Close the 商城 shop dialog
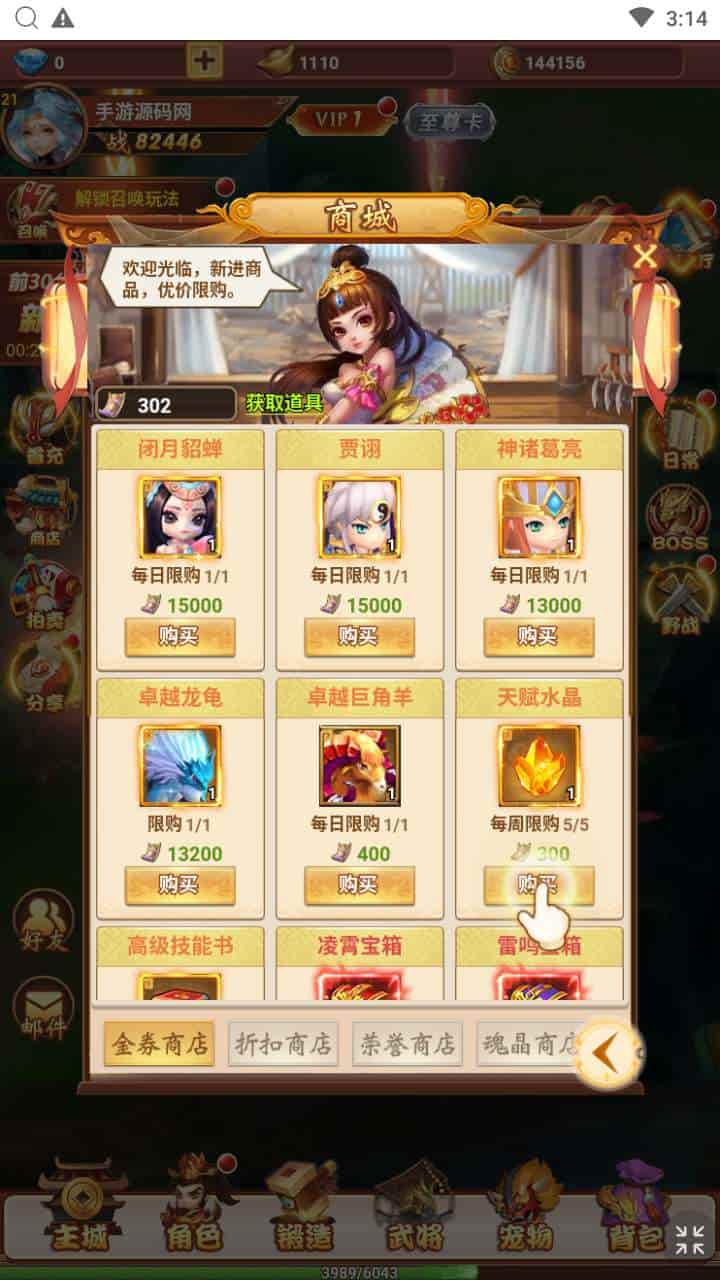The image size is (720, 1280). (646, 257)
